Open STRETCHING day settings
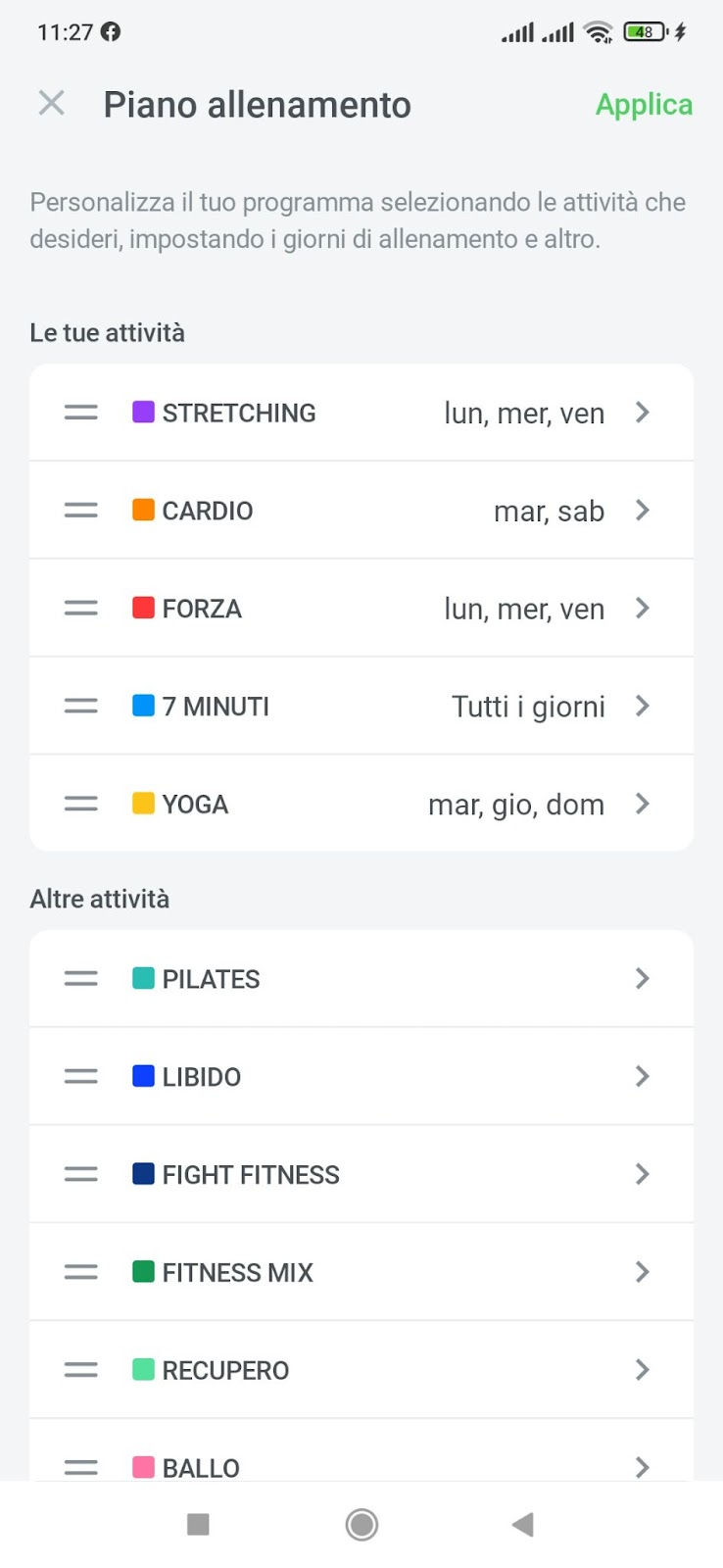723x1568 pixels. (361, 413)
